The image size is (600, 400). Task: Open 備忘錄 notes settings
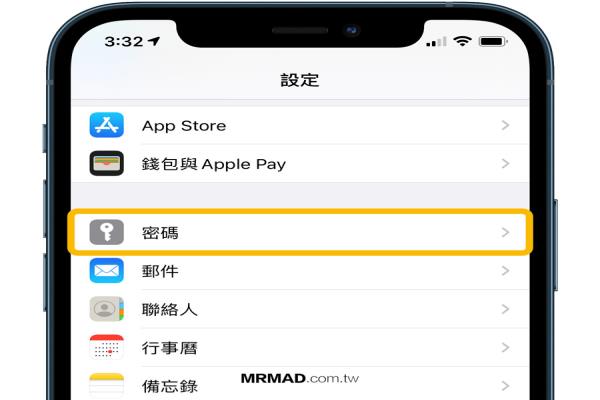(300, 385)
